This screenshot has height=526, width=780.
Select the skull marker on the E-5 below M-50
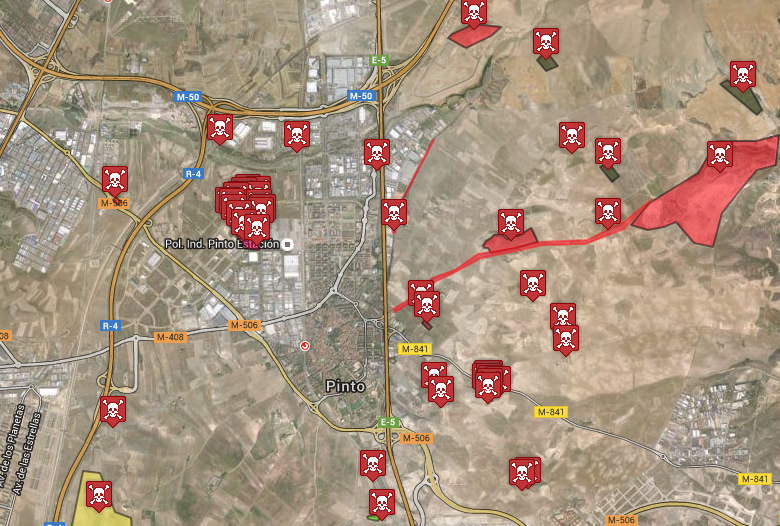[x=376, y=153]
